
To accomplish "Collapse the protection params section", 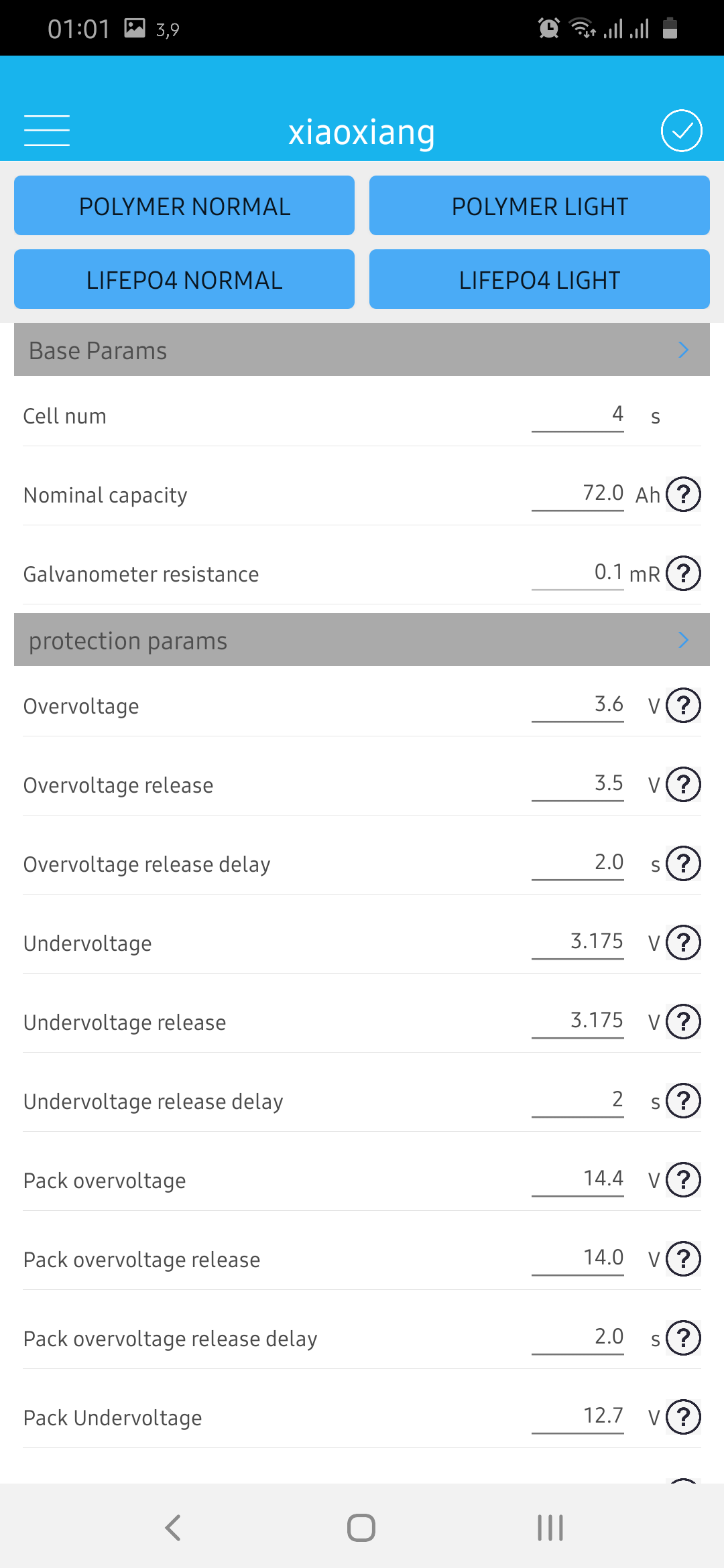I will [362, 640].
